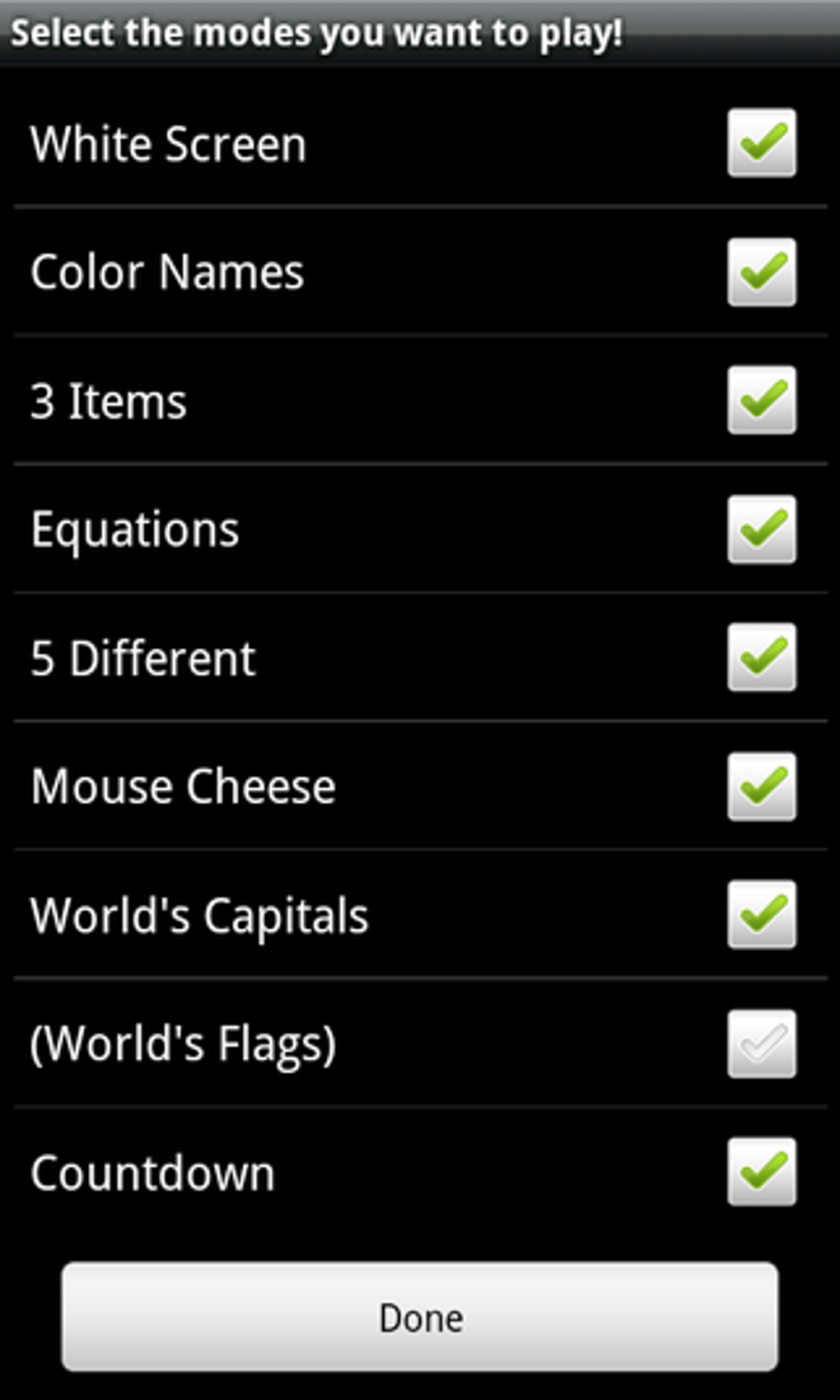The width and height of the screenshot is (840, 1400).
Task: Enable the (World's Flags) mode
Action: tap(762, 1043)
